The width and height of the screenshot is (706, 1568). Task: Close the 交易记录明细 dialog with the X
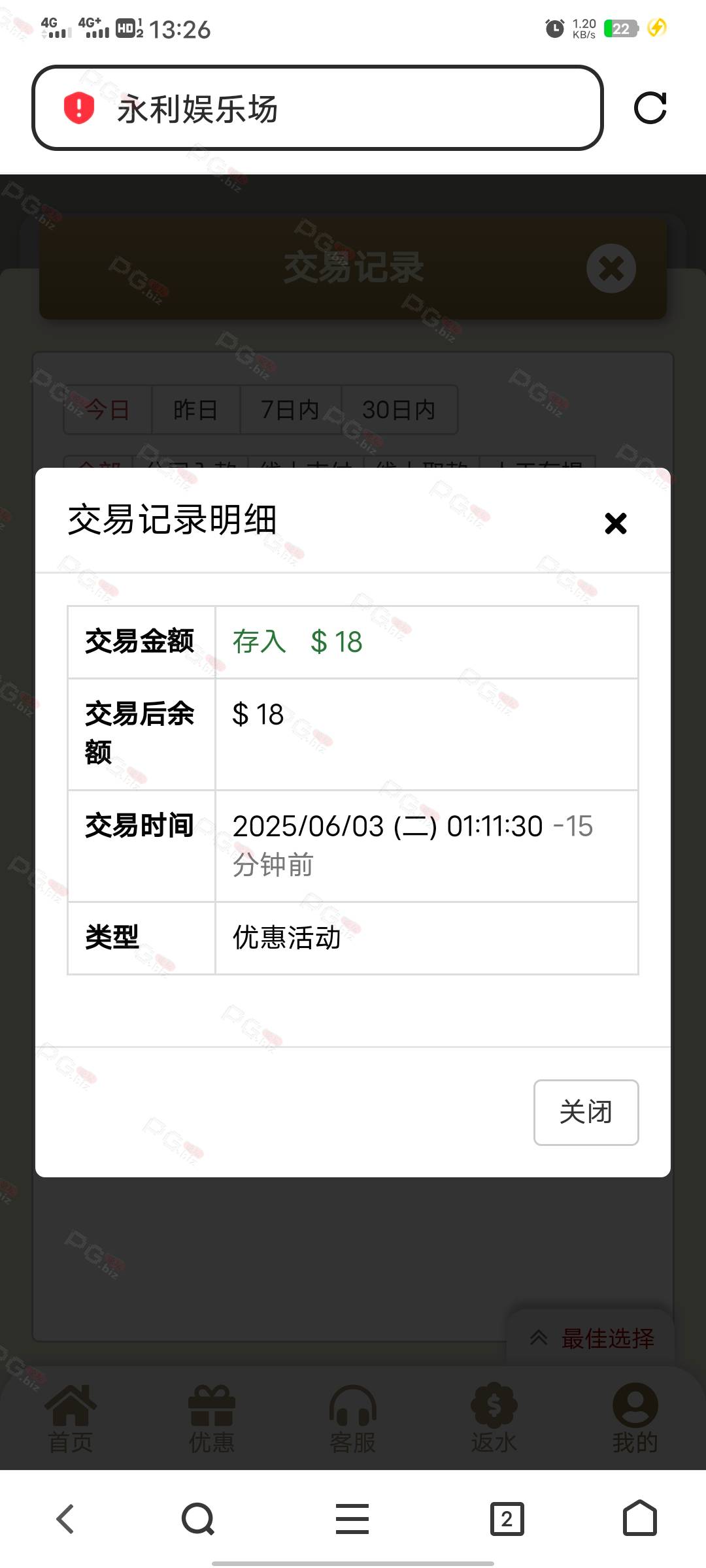point(616,523)
